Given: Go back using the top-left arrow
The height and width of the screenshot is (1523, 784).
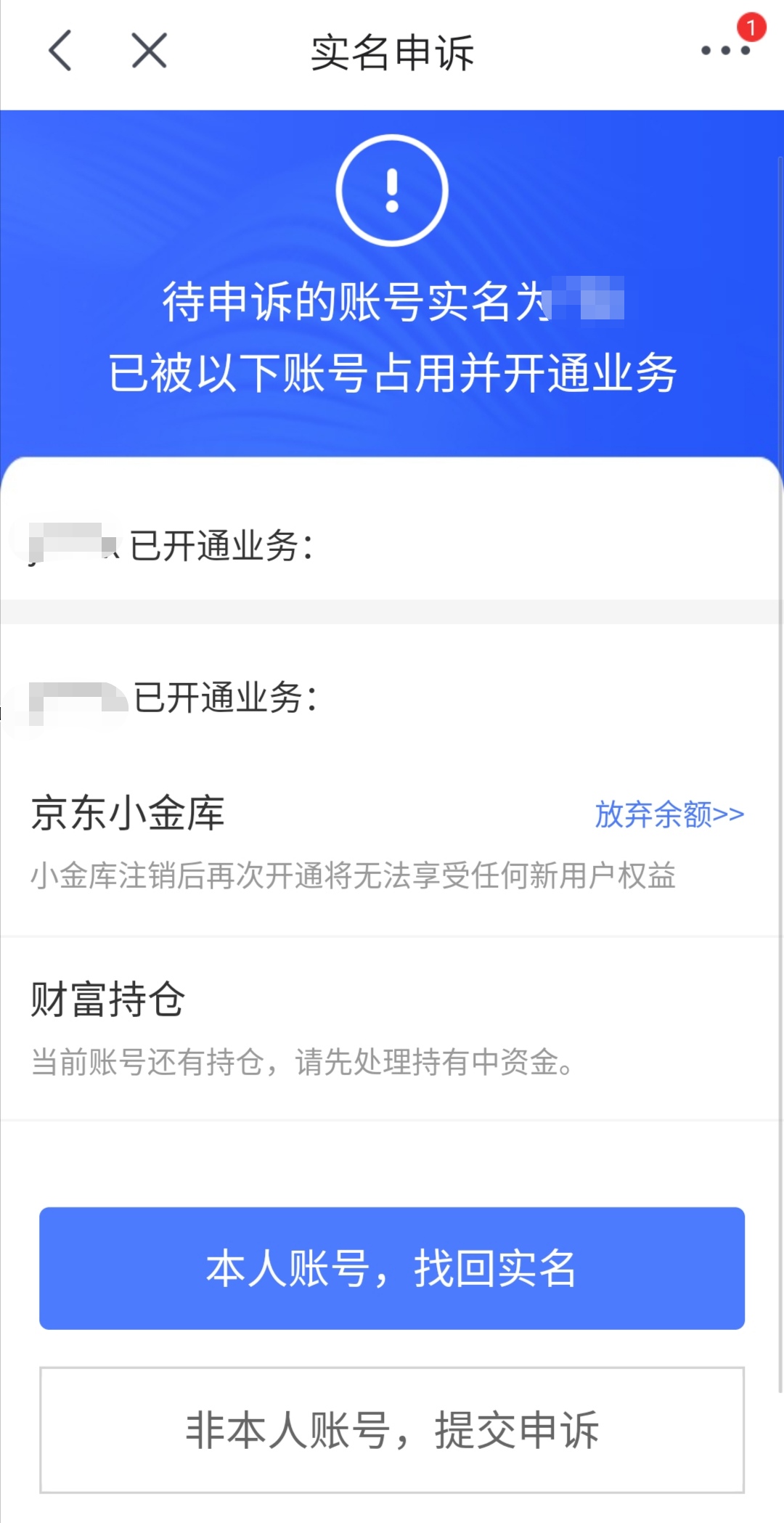Looking at the screenshot, I should (60, 51).
